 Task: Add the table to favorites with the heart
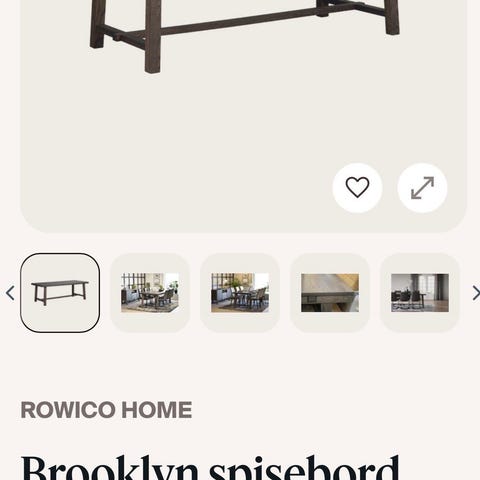point(357,188)
